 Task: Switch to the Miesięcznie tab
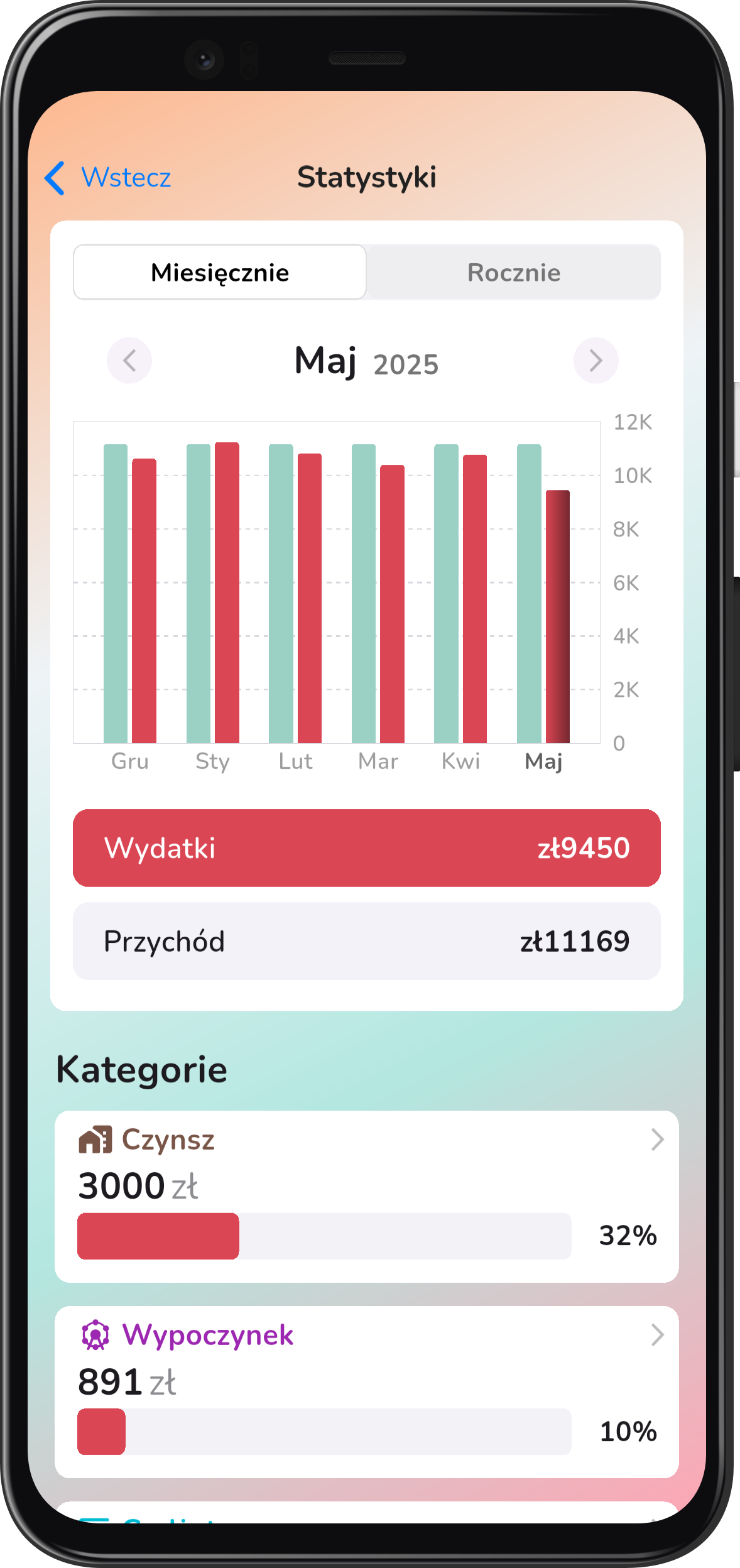220,272
